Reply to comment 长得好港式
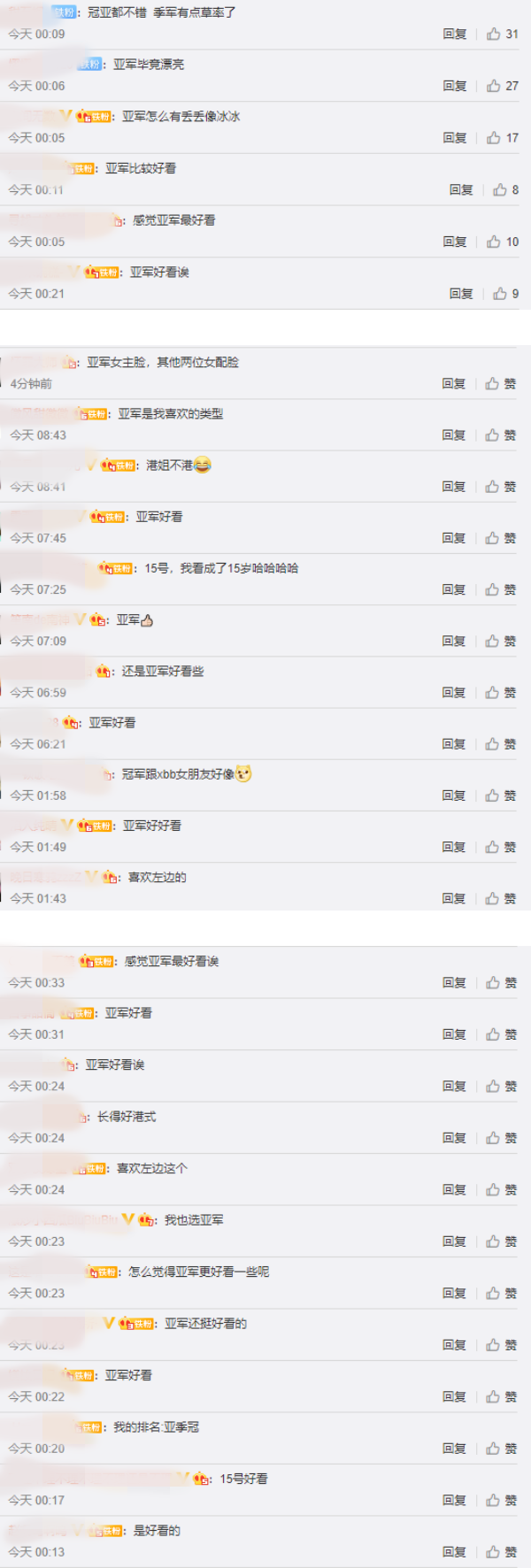Screen dimensions: 531x1568 453,1139
